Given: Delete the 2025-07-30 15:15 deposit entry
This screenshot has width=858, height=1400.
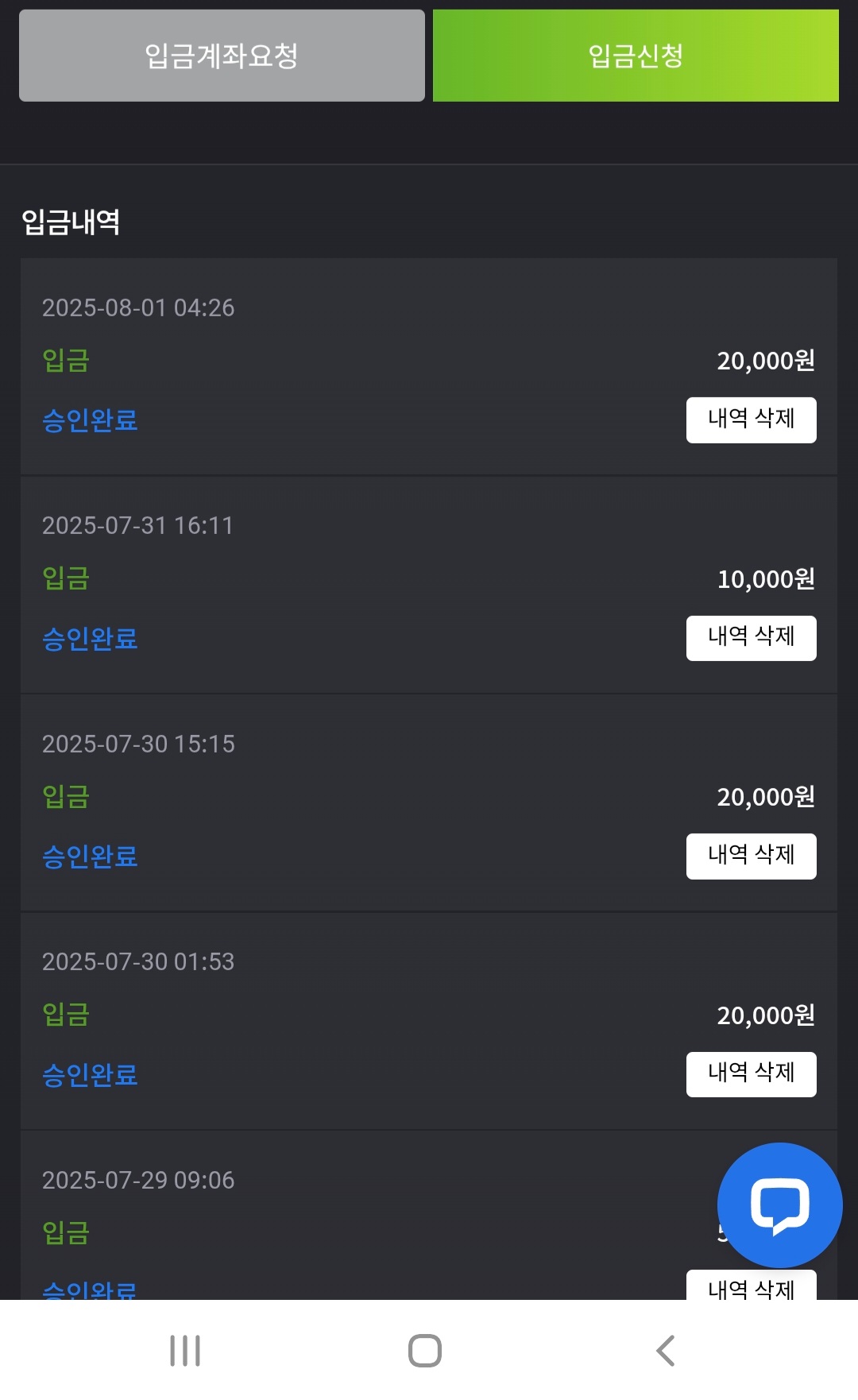Looking at the screenshot, I should (751, 856).
